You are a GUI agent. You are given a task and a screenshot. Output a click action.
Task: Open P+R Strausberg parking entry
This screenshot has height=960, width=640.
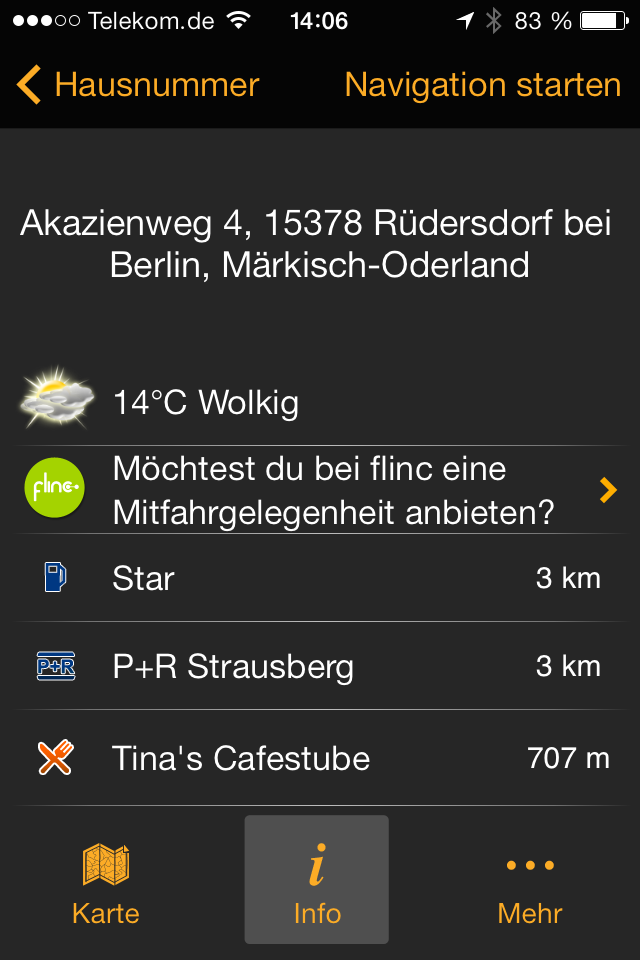[320, 666]
